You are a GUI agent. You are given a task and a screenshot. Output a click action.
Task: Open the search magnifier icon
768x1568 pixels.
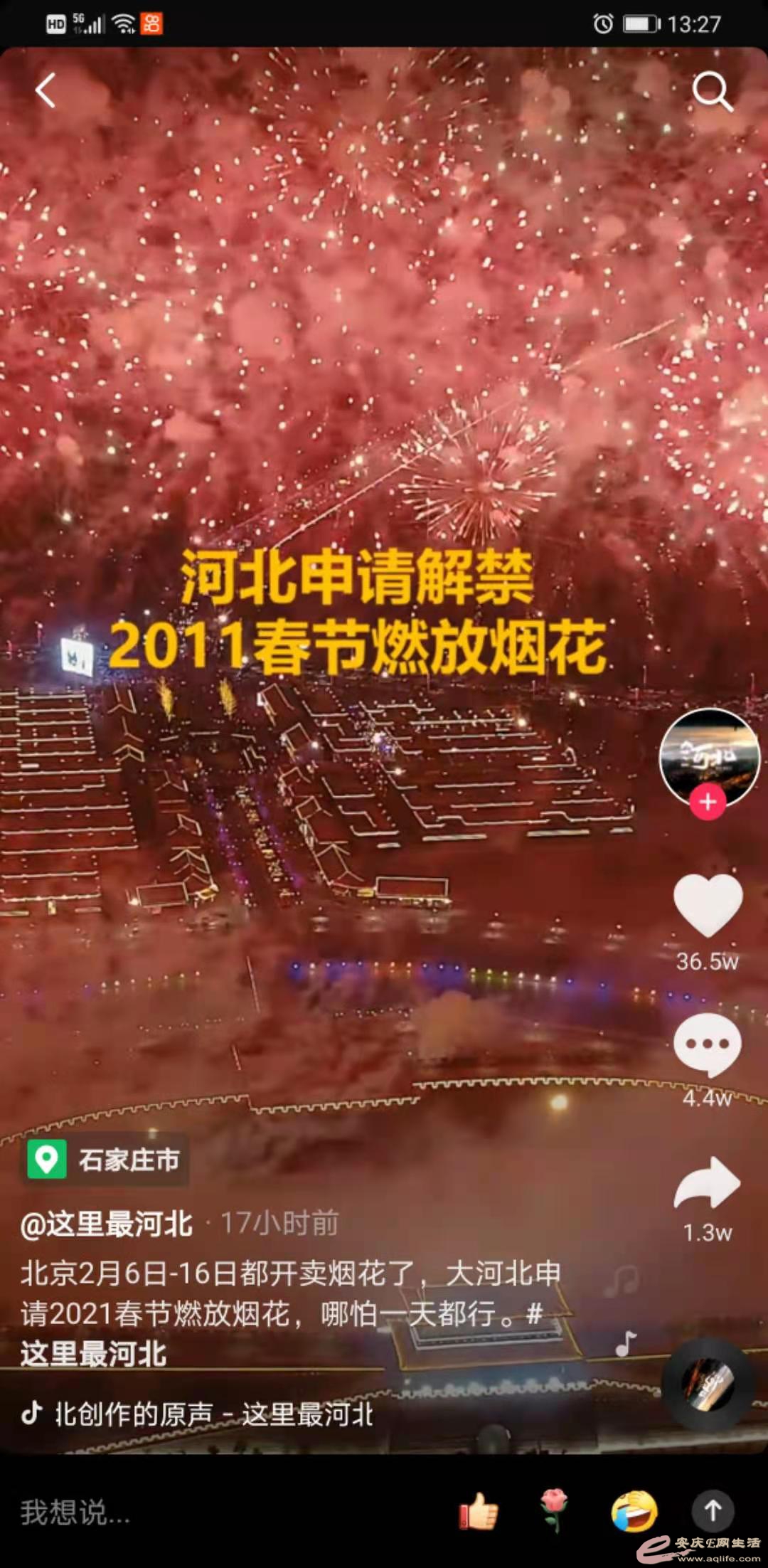click(x=712, y=91)
